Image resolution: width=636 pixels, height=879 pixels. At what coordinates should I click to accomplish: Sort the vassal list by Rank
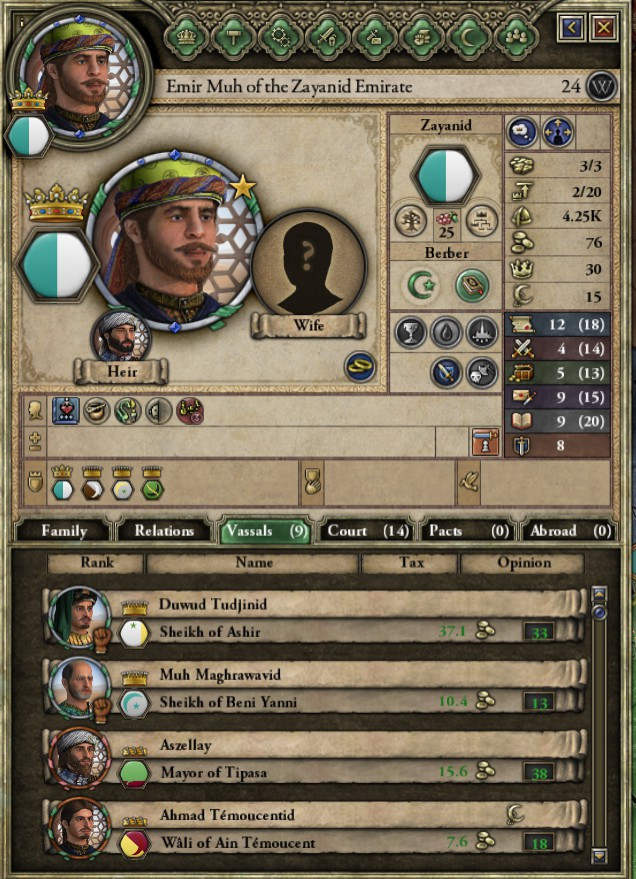point(97,563)
